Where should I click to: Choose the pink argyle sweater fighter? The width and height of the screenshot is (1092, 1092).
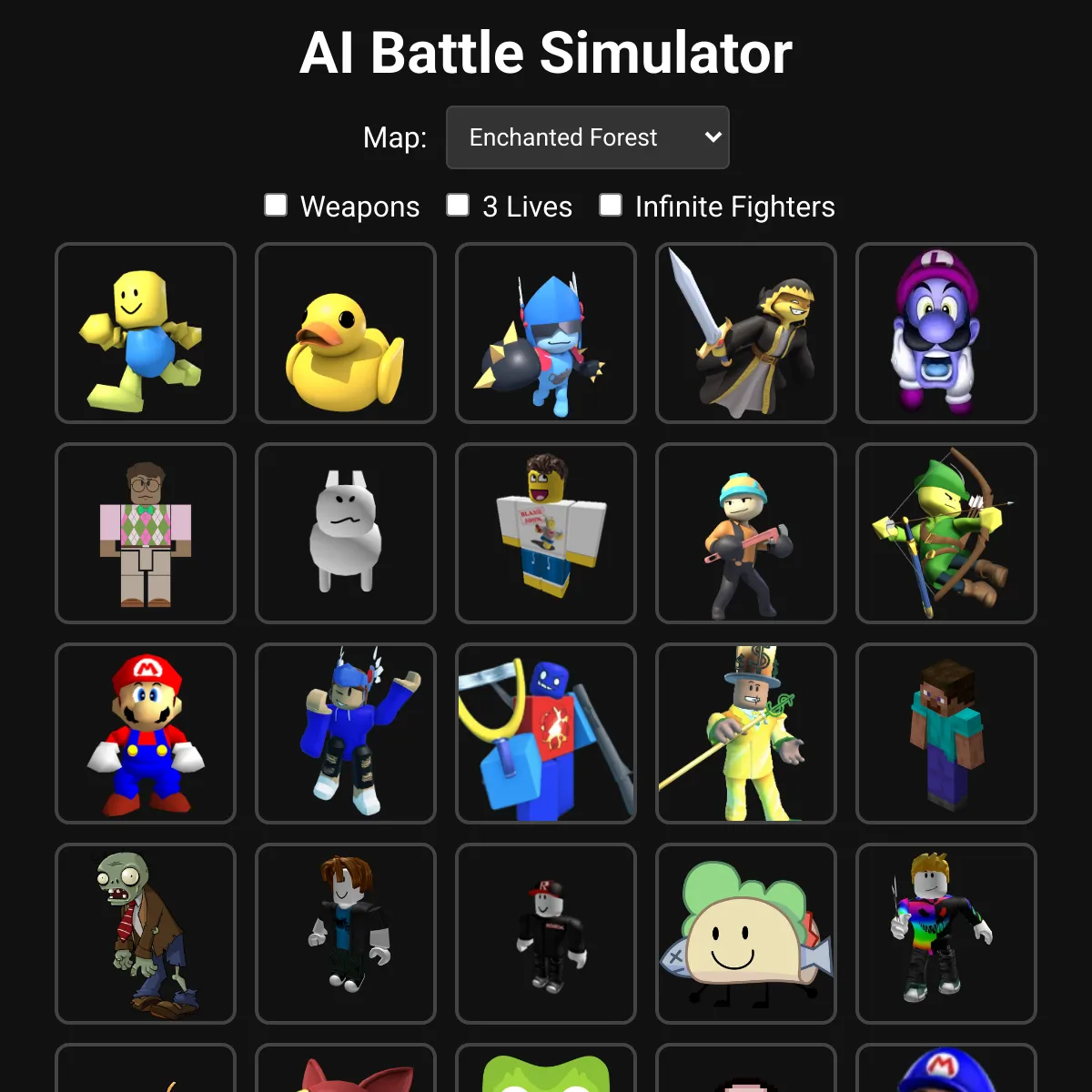[x=146, y=533]
